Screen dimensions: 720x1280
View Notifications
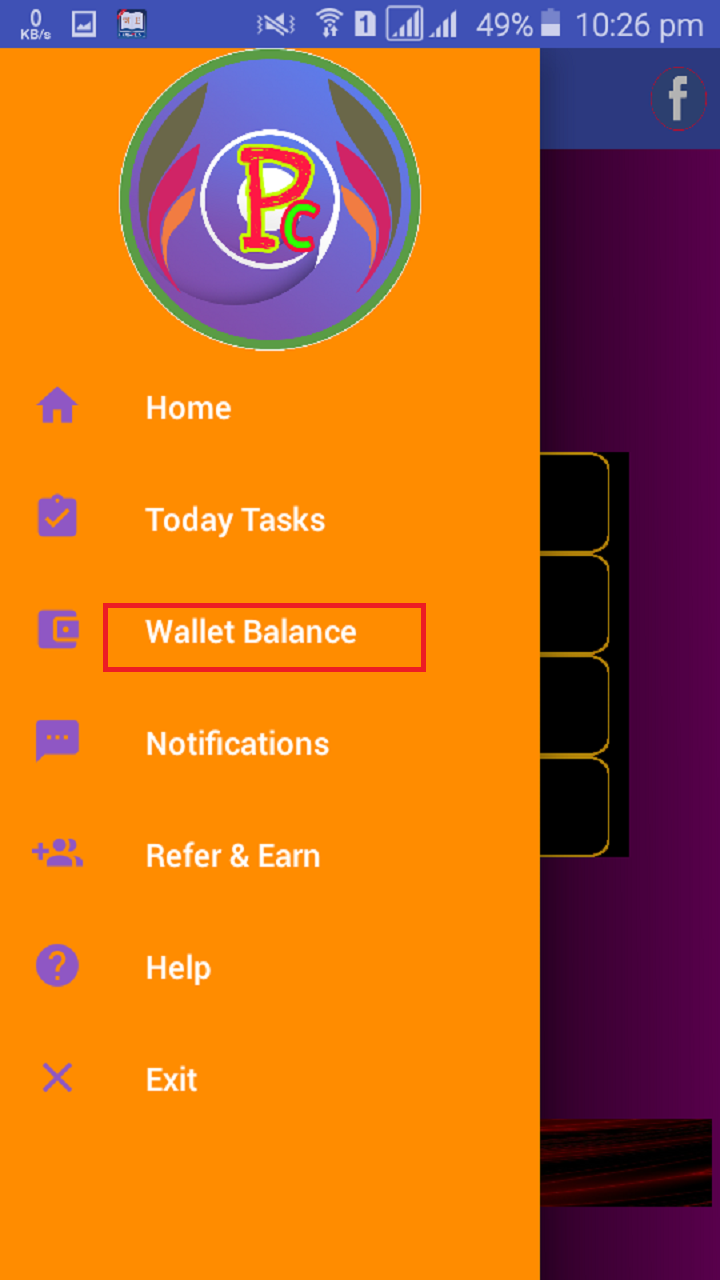click(237, 744)
